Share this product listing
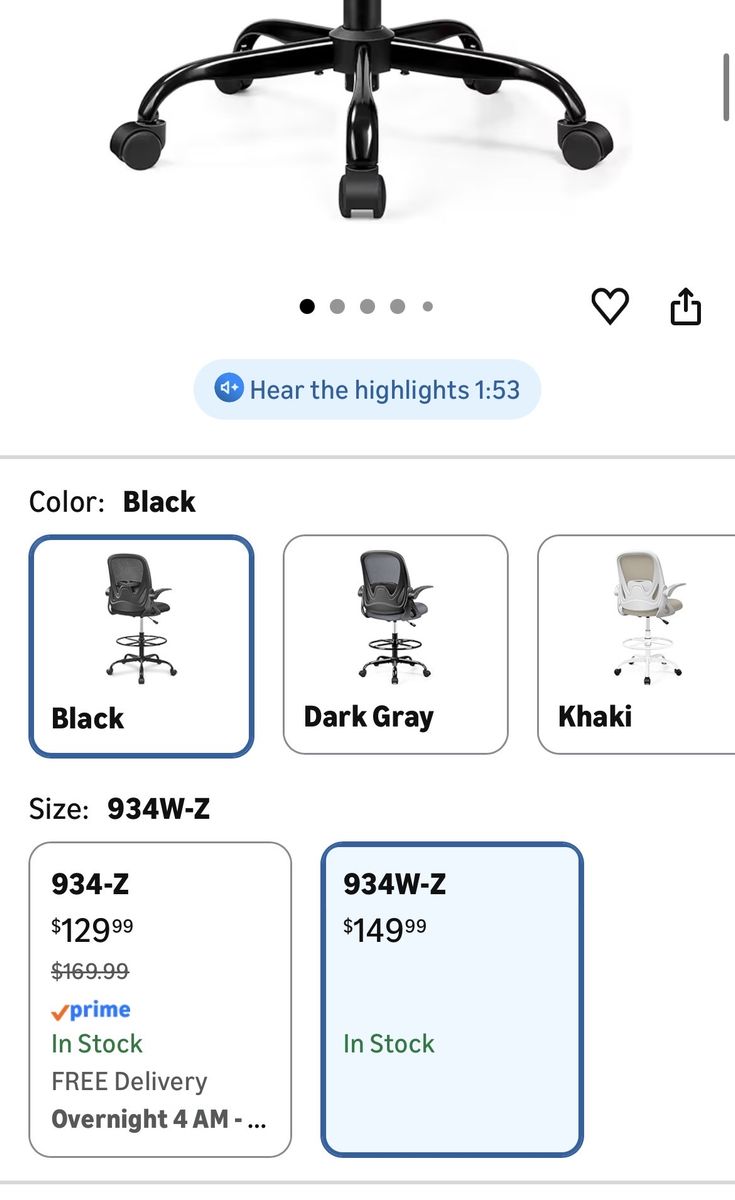 coord(685,306)
